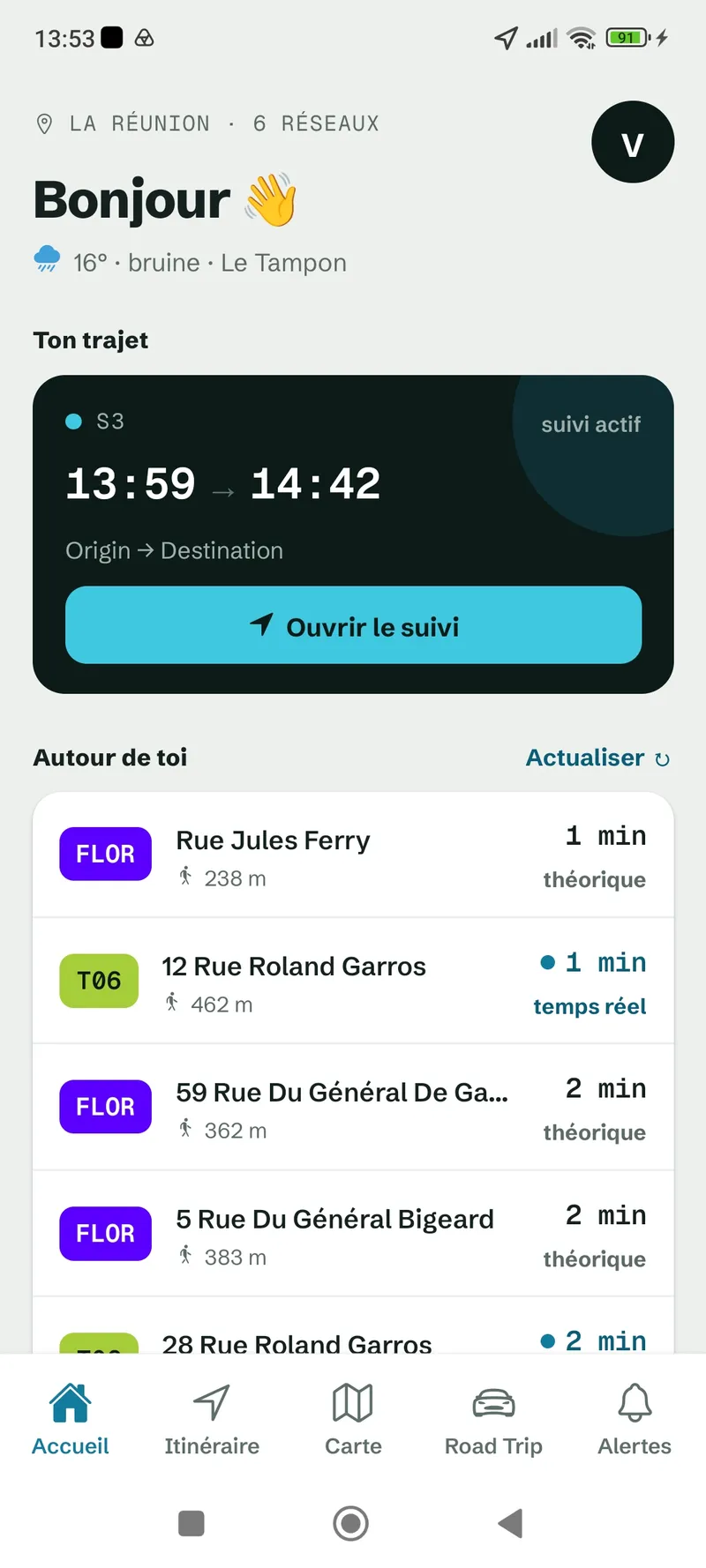Go to the Carte tab
Screen dimensions: 706x1568
(x=353, y=1419)
